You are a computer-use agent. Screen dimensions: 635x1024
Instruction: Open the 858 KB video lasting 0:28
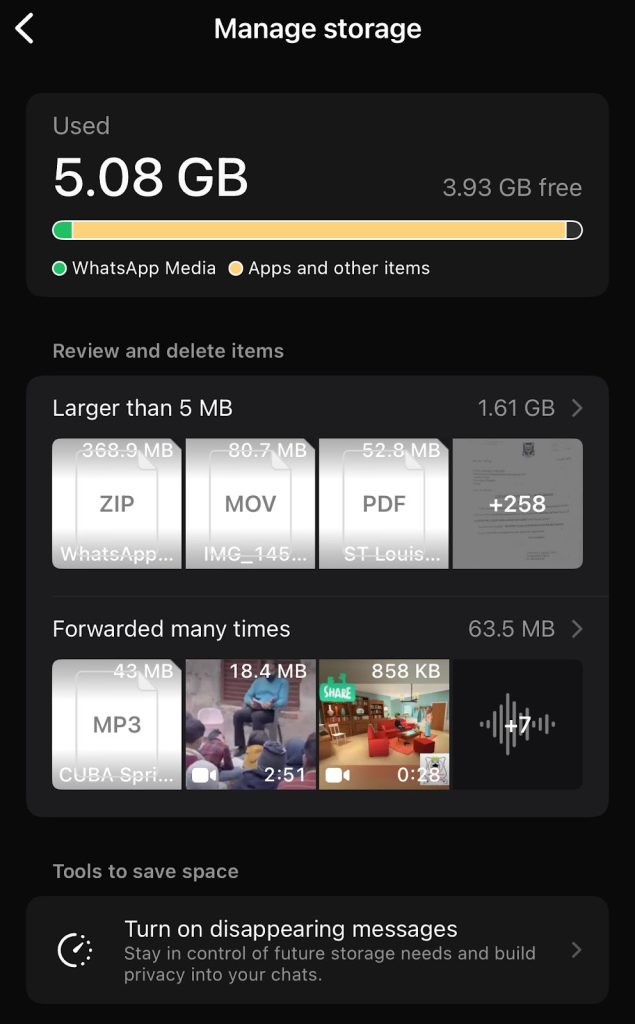(x=384, y=724)
